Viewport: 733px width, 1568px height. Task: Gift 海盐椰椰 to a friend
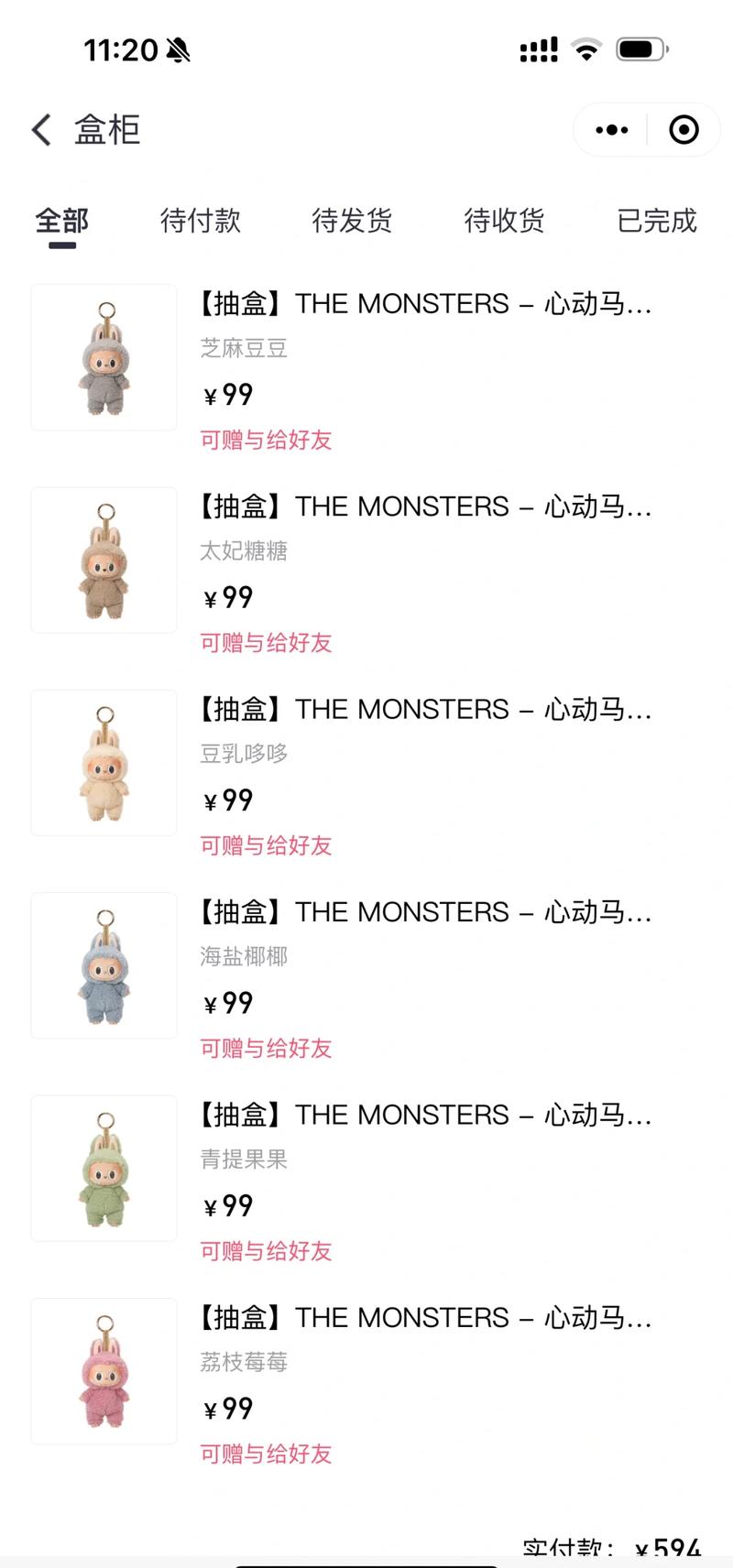[266, 1049]
